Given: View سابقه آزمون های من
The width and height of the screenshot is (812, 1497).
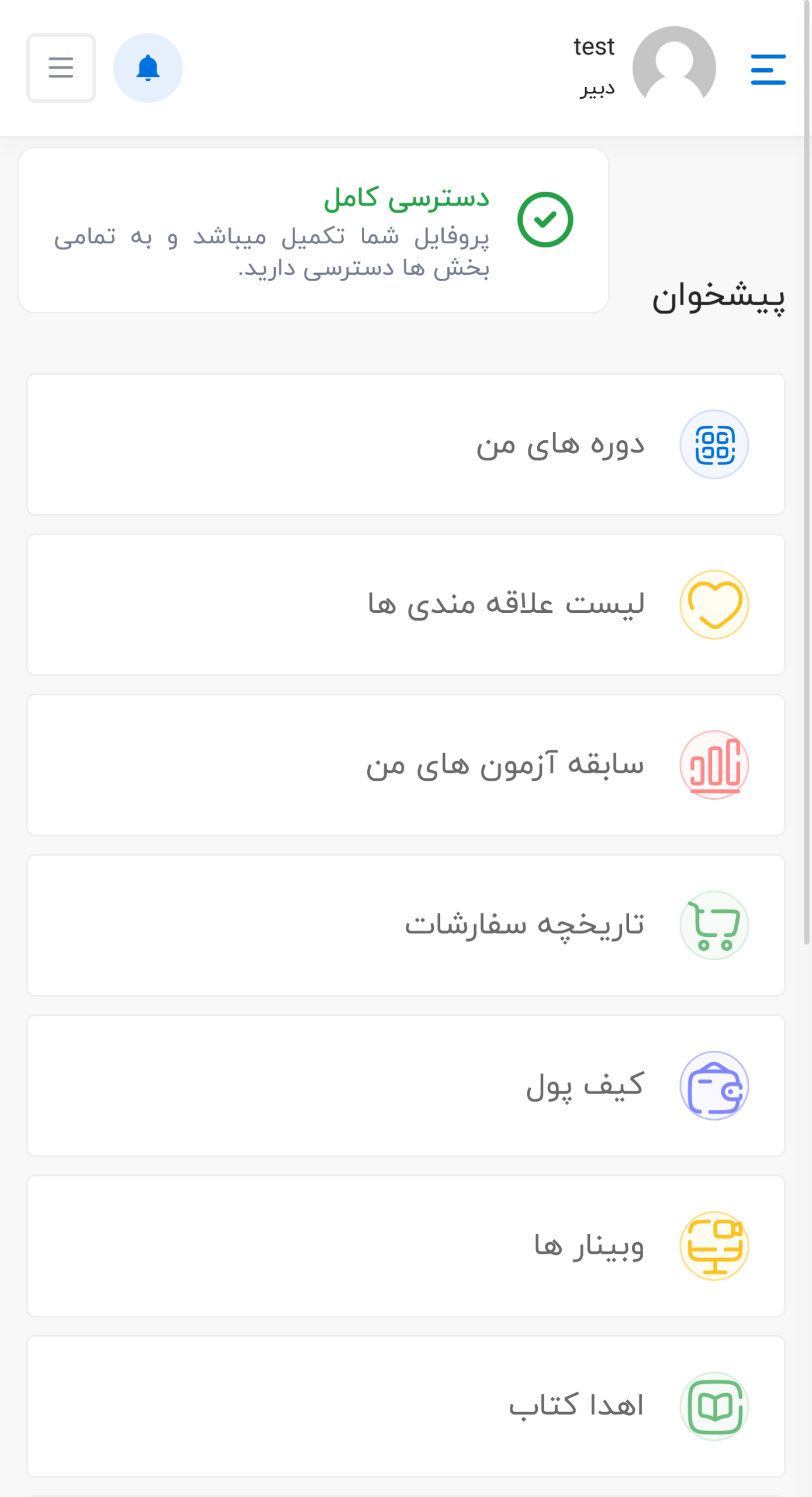Looking at the screenshot, I should [x=406, y=765].
